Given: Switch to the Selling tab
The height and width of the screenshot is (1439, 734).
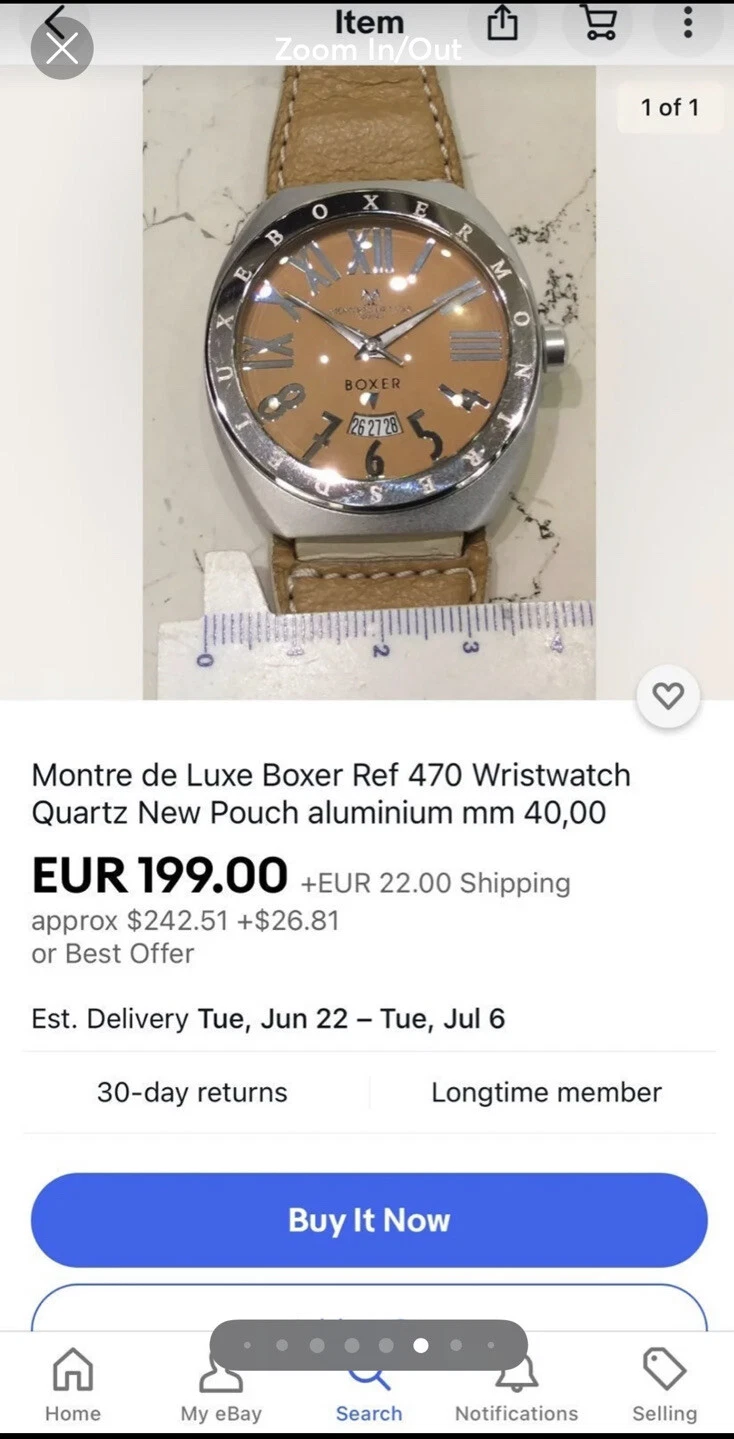Looking at the screenshot, I should pyautogui.click(x=664, y=1385).
